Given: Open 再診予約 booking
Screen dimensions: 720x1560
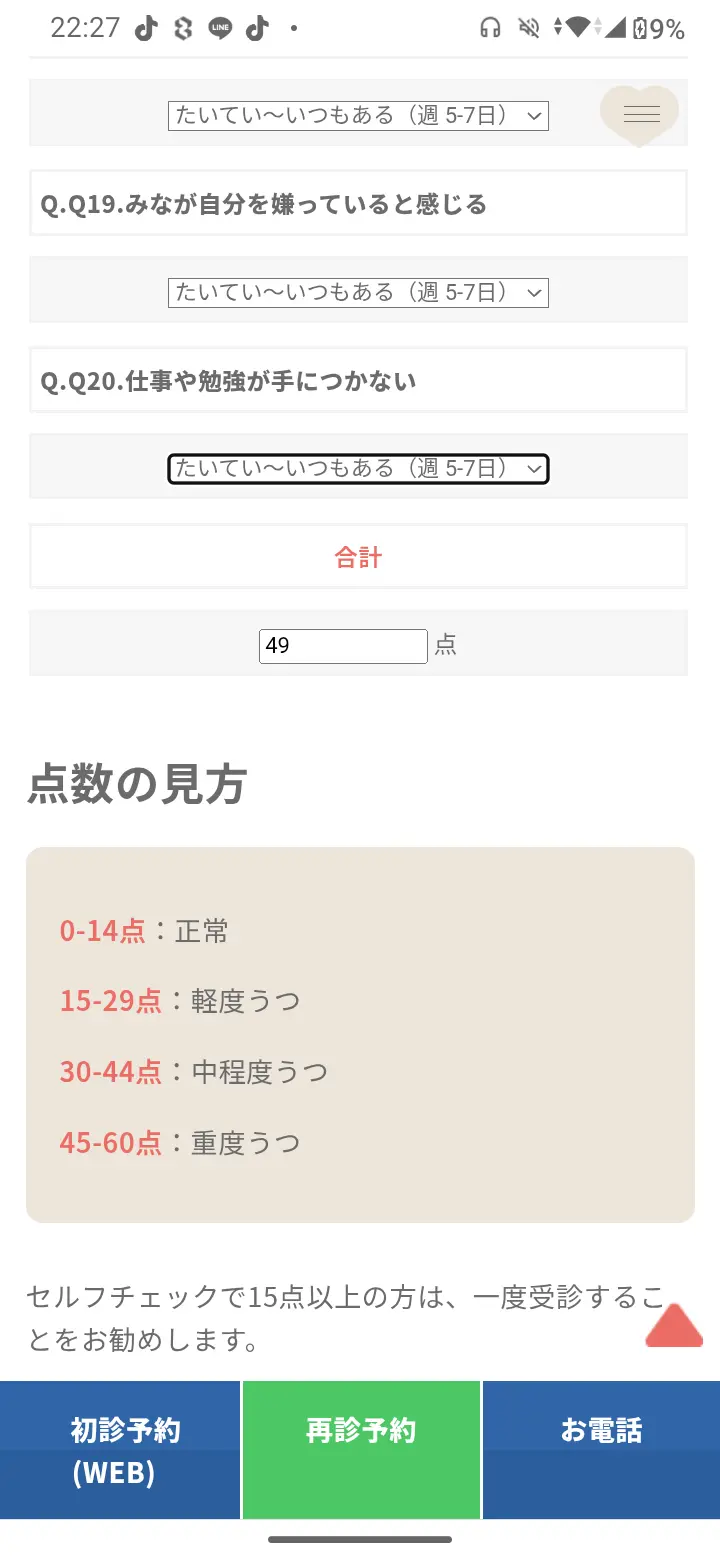Looking at the screenshot, I should pyautogui.click(x=361, y=1450).
